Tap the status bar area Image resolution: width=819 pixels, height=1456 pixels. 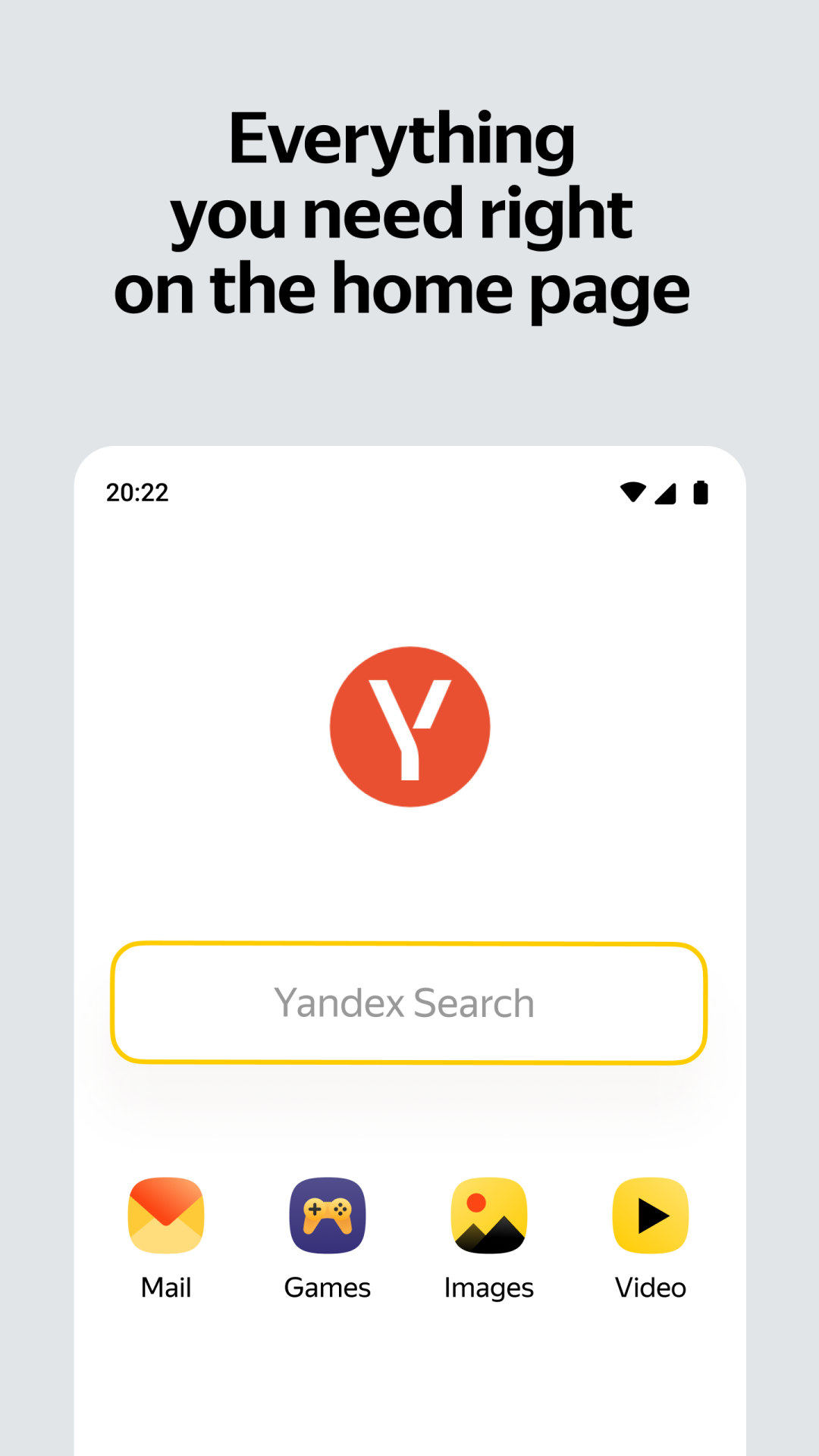[409, 492]
